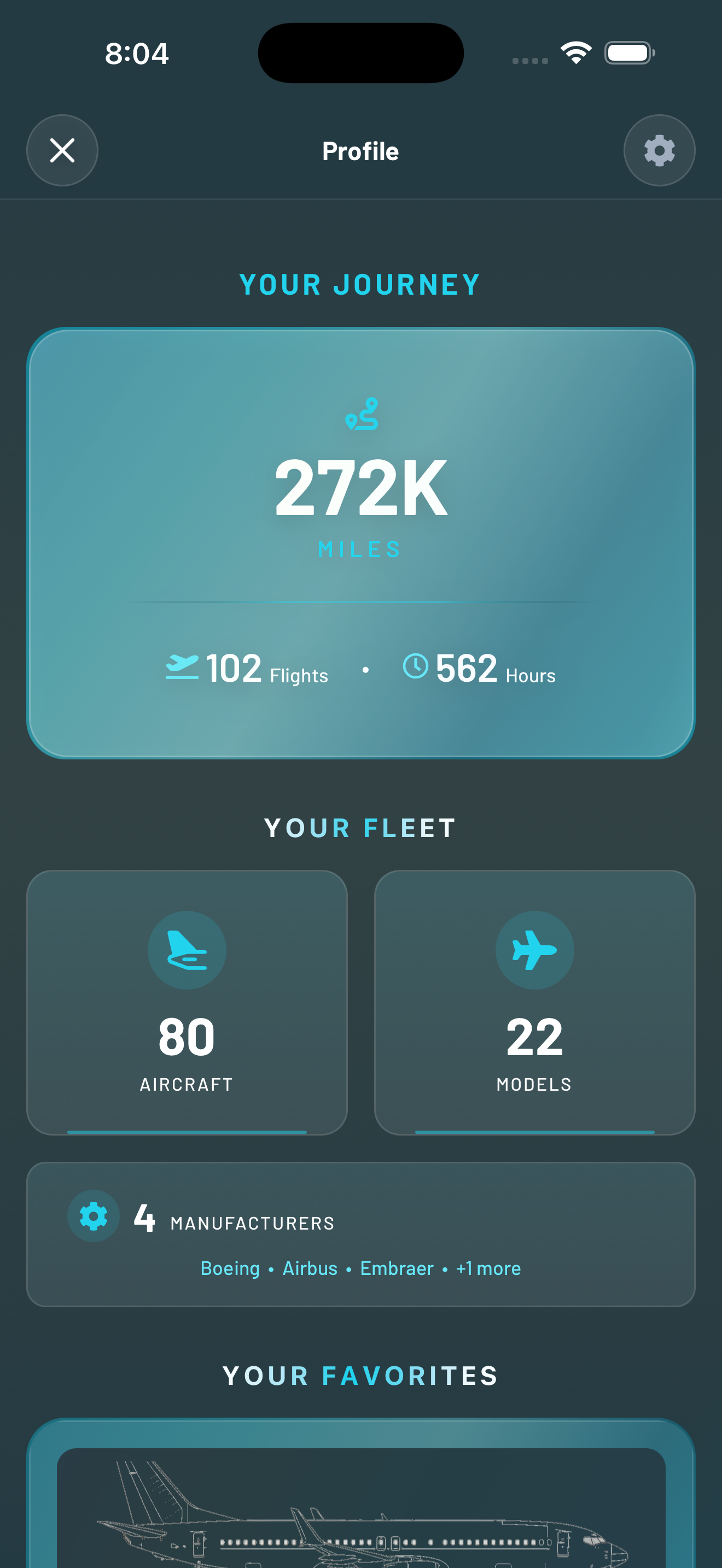The width and height of the screenshot is (722, 1568).
Task: Tap the airplane icon on Models card
Action: click(x=534, y=950)
